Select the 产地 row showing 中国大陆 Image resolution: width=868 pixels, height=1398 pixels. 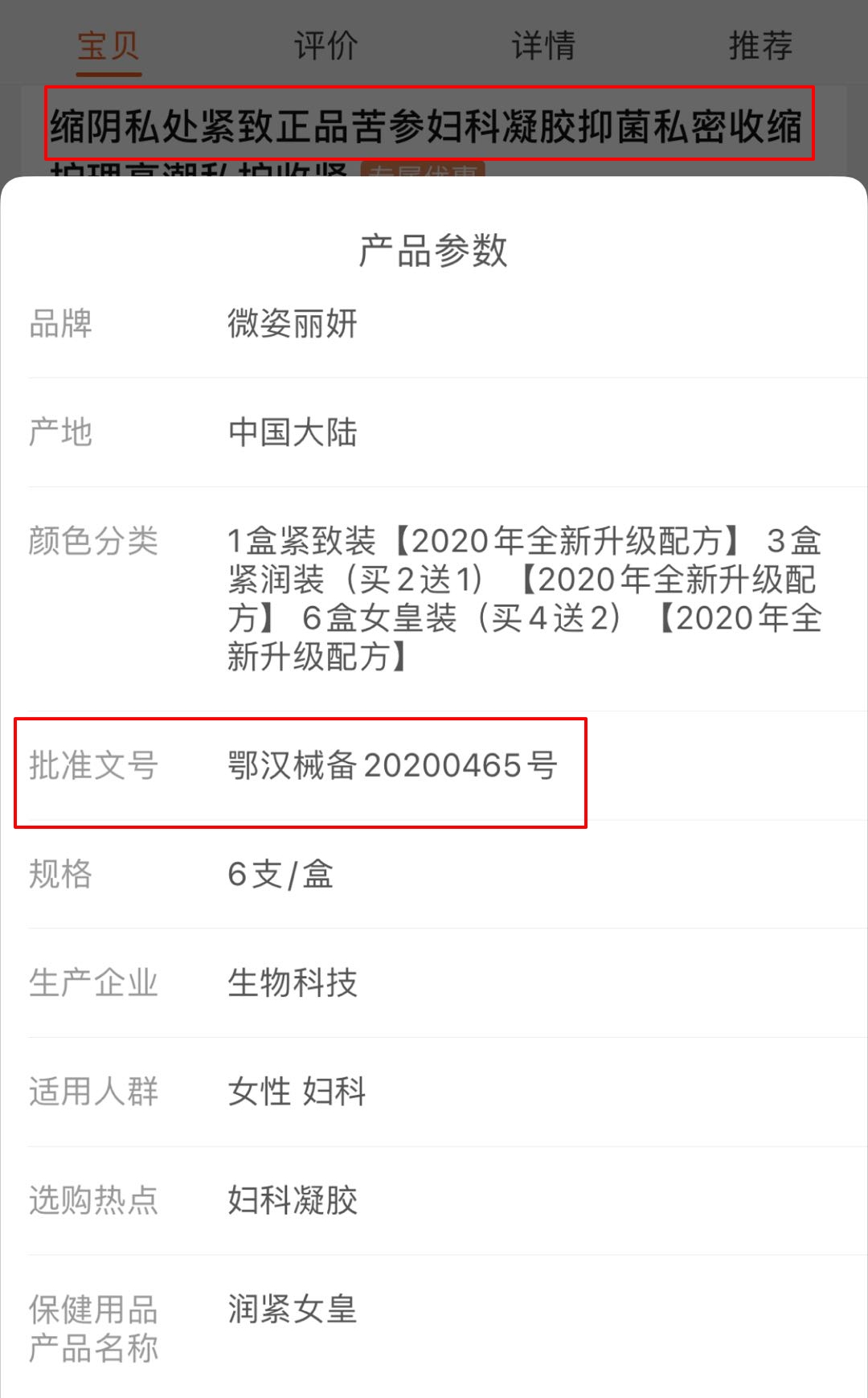[x=293, y=433]
